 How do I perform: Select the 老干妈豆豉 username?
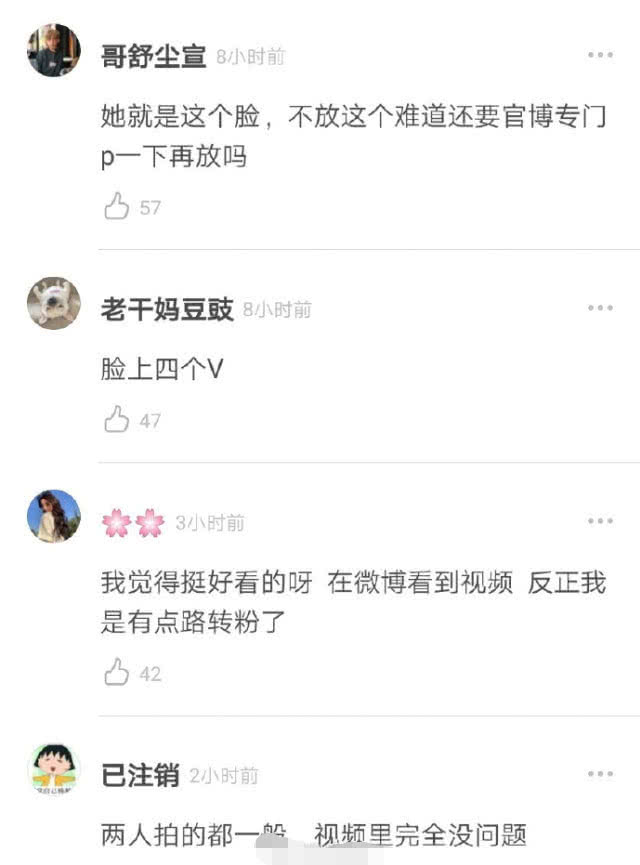167,309
